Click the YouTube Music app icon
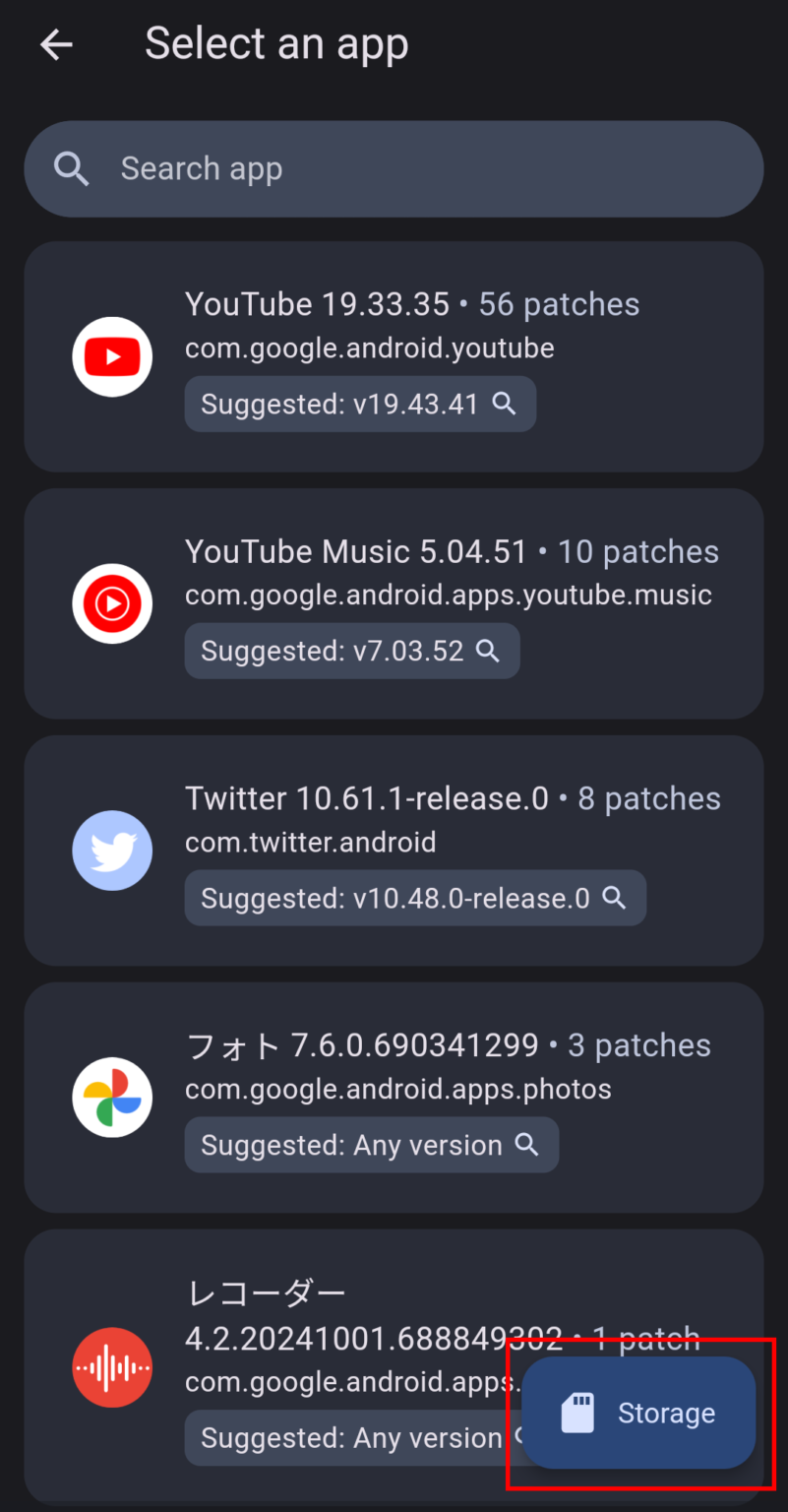 click(x=112, y=603)
